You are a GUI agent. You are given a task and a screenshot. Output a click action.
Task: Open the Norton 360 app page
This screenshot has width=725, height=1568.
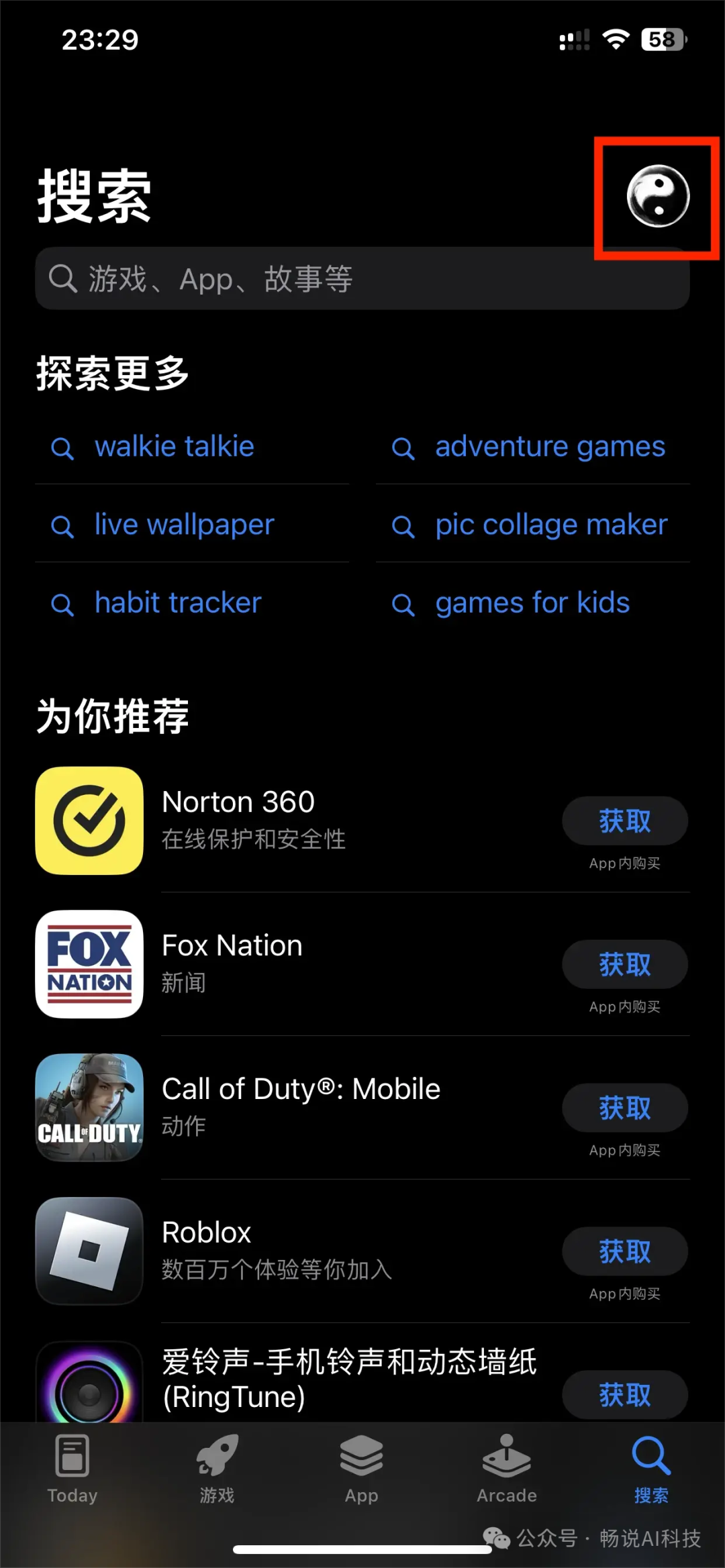coord(238,802)
